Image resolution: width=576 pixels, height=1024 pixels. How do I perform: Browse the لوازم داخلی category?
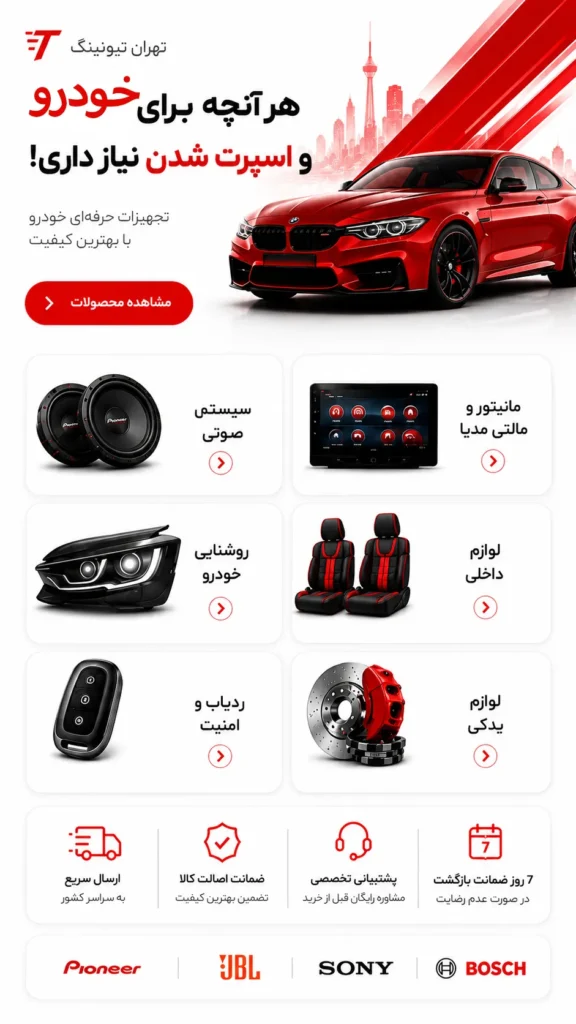pos(422,573)
